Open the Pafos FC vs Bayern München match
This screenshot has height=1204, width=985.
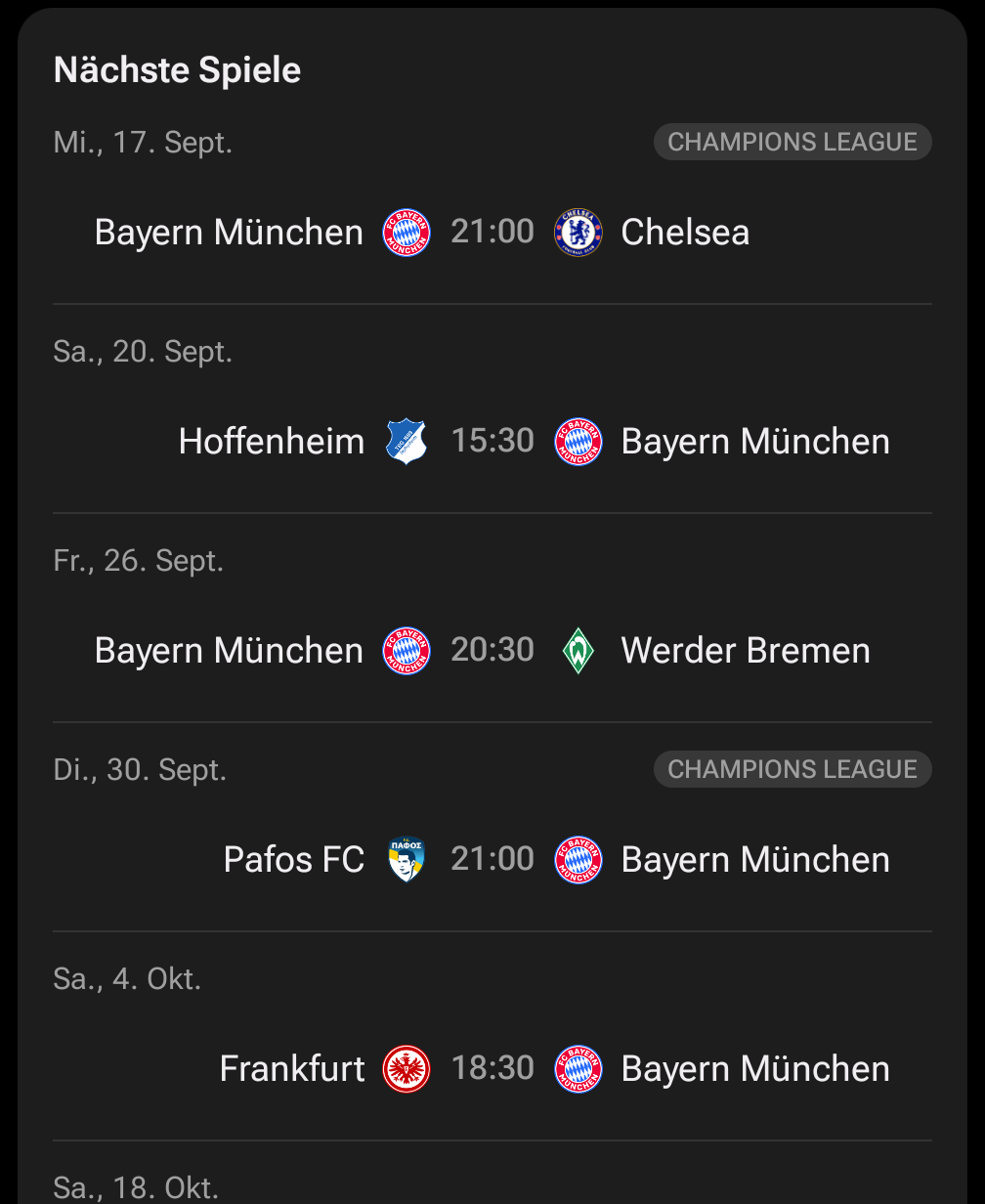(x=492, y=860)
